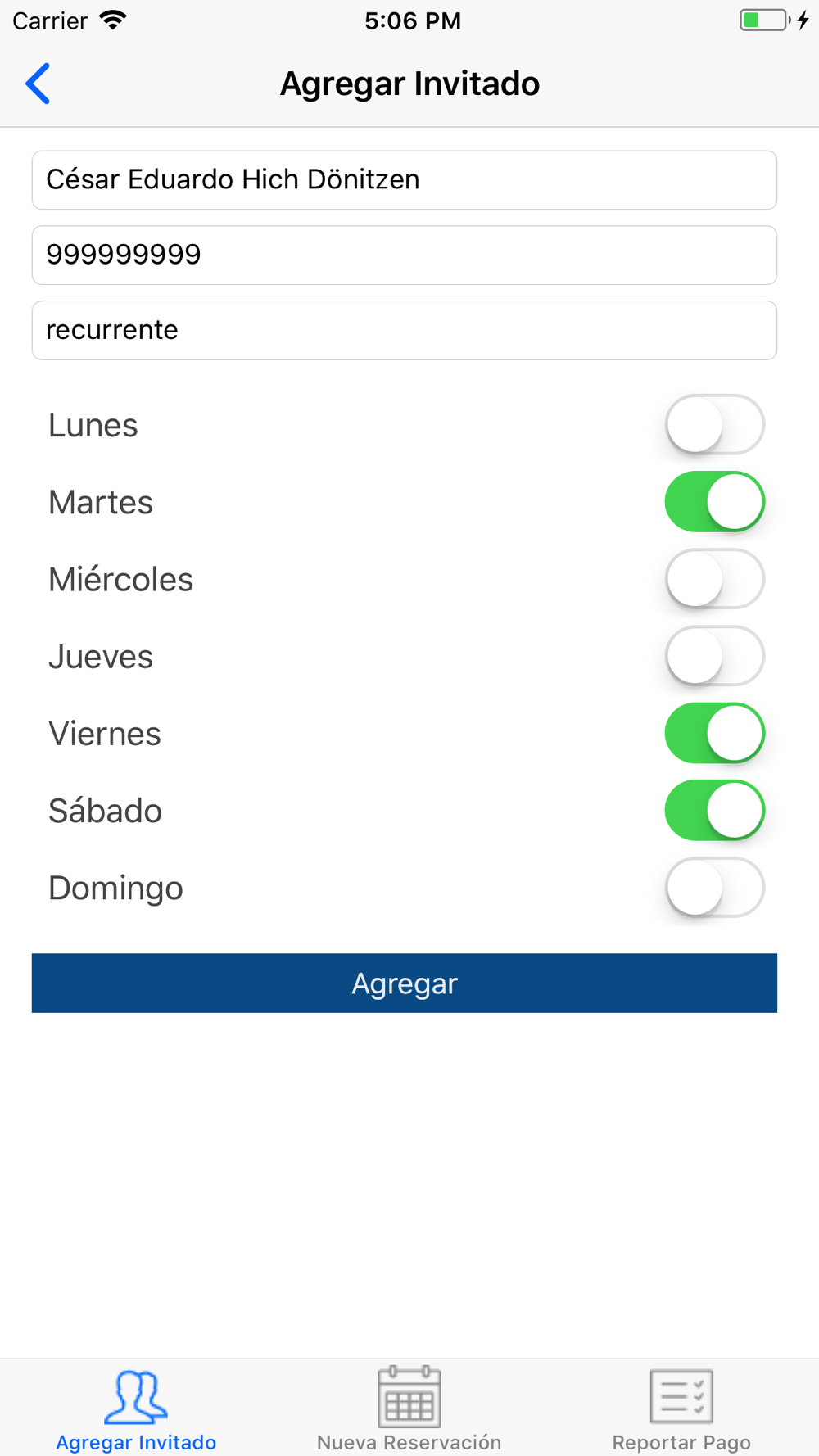Tap the phone number field 999999999
Viewport: 819px width, 1456px height.
405,255
